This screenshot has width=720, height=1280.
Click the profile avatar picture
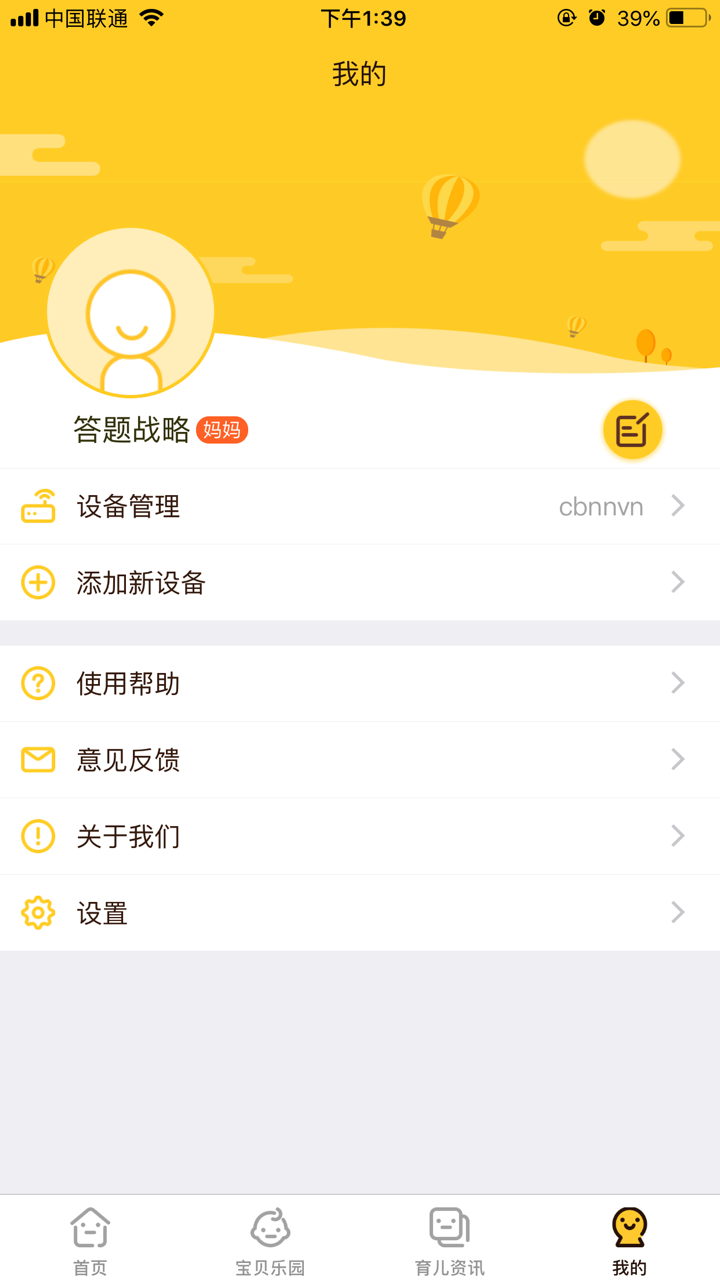tap(130, 312)
